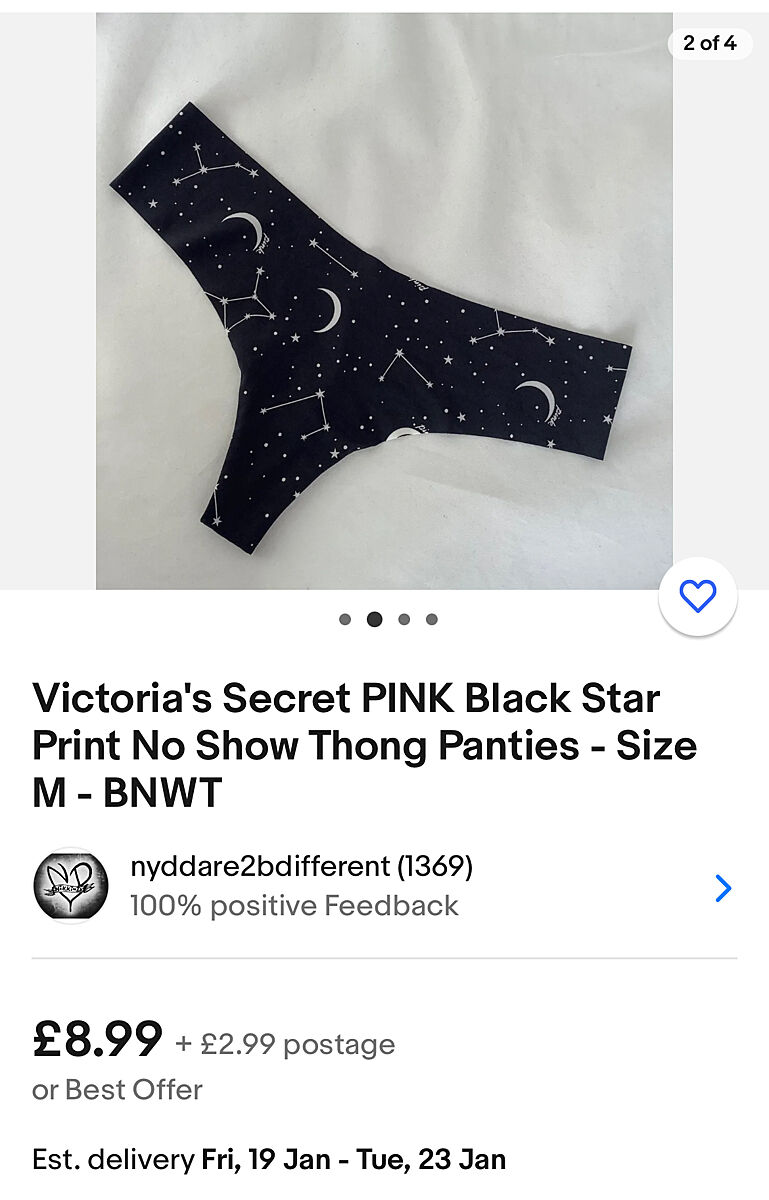Add this item to your watchlist
The height and width of the screenshot is (1200, 769).
[x=697, y=596]
